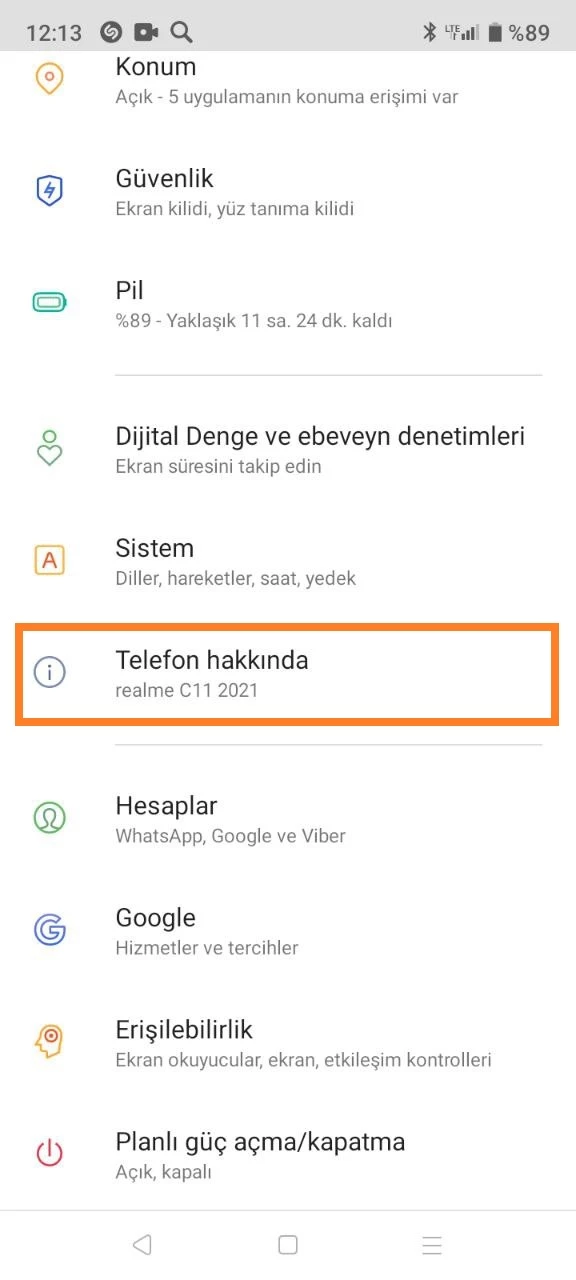The width and height of the screenshot is (576, 1280).
Task: Tap the system back button
Action: [142, 1245]
